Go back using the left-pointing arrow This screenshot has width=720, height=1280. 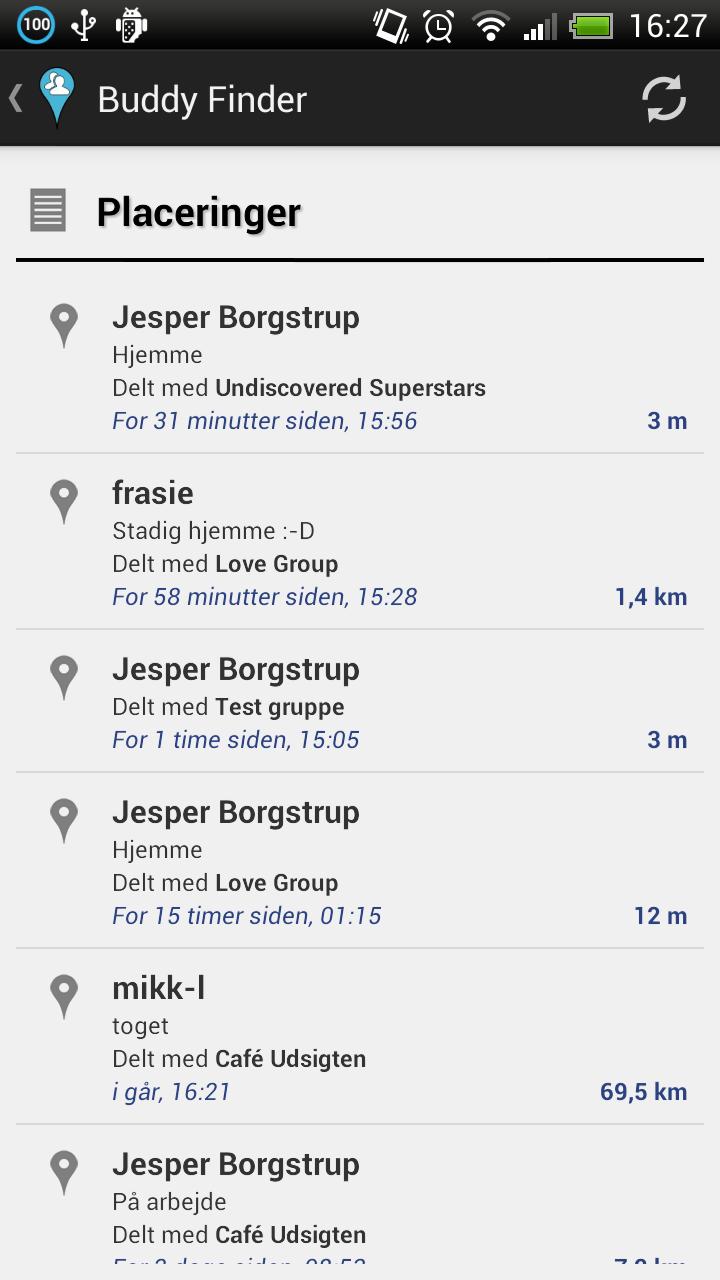14,97
